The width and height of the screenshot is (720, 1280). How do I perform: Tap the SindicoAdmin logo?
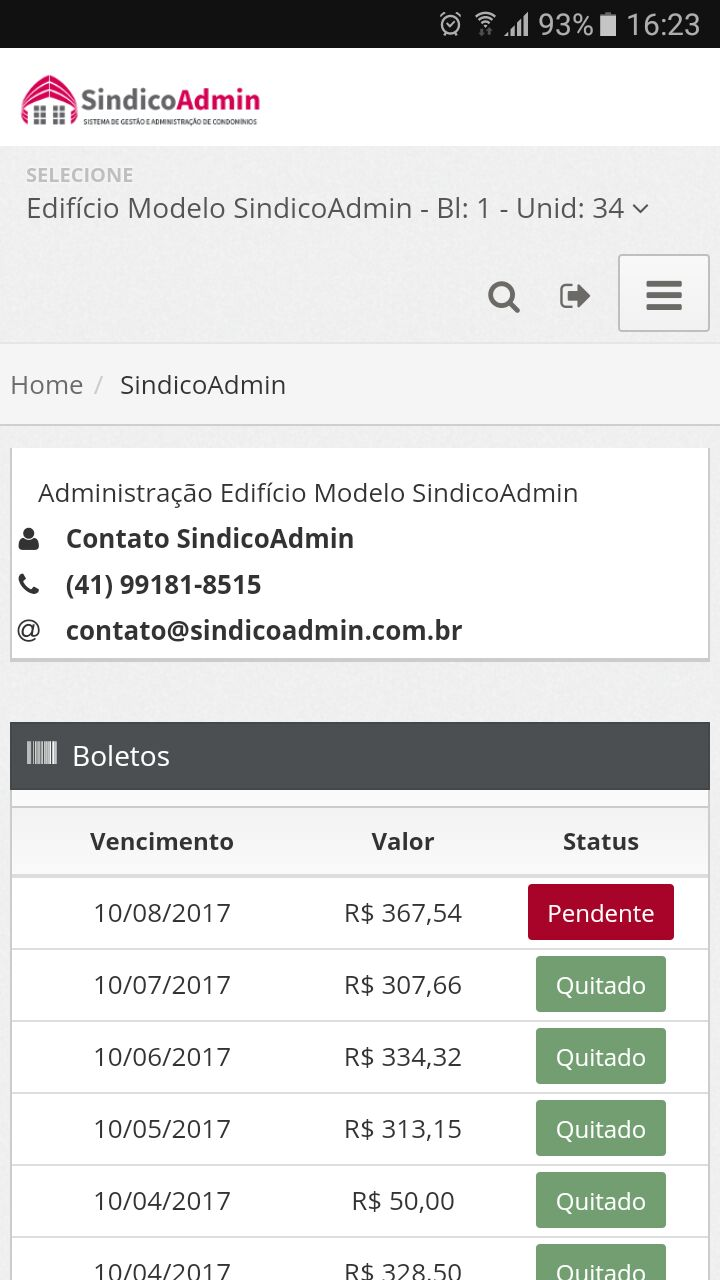coord(140,100)
